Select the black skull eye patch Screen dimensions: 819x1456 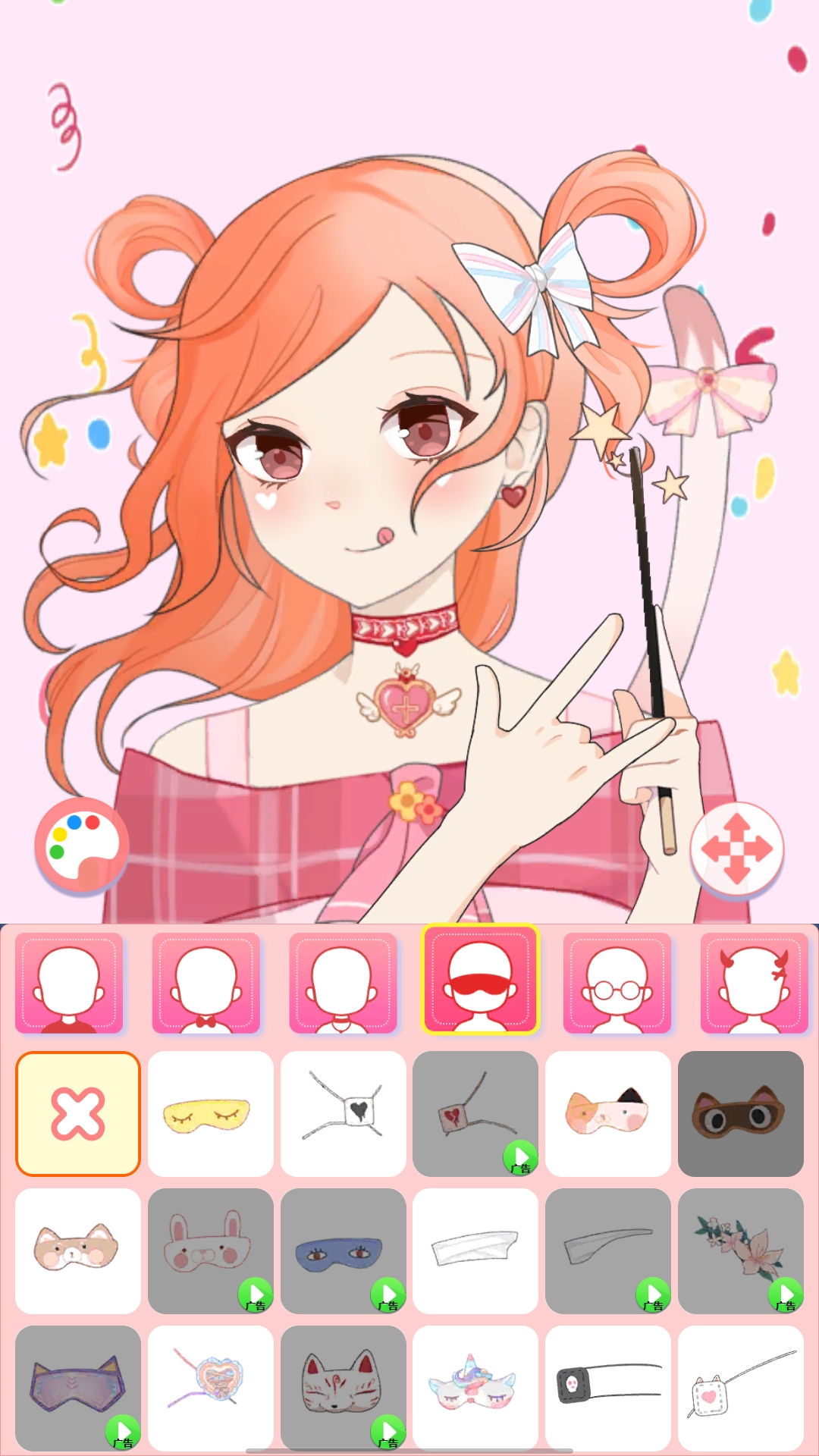point(608,1388)
